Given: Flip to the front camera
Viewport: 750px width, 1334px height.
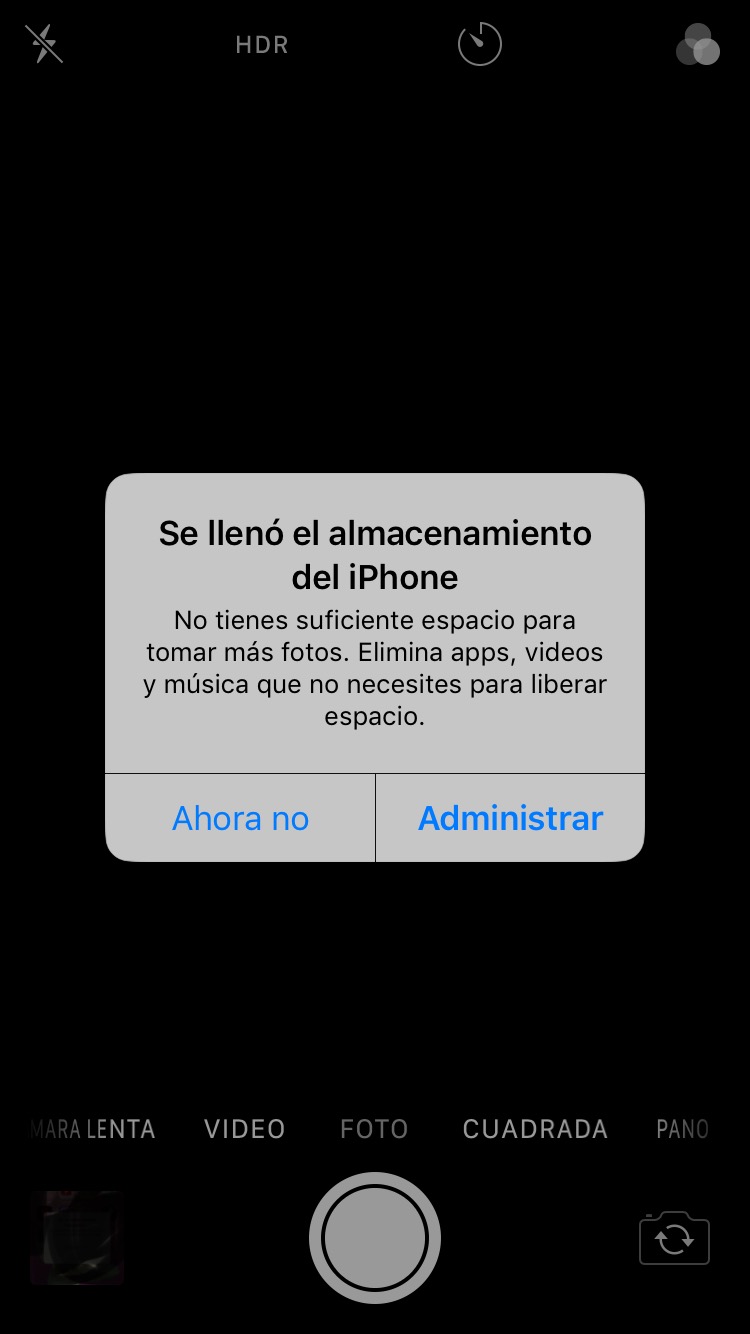Looking at the screenshot, I should (x=674, y=1238).
